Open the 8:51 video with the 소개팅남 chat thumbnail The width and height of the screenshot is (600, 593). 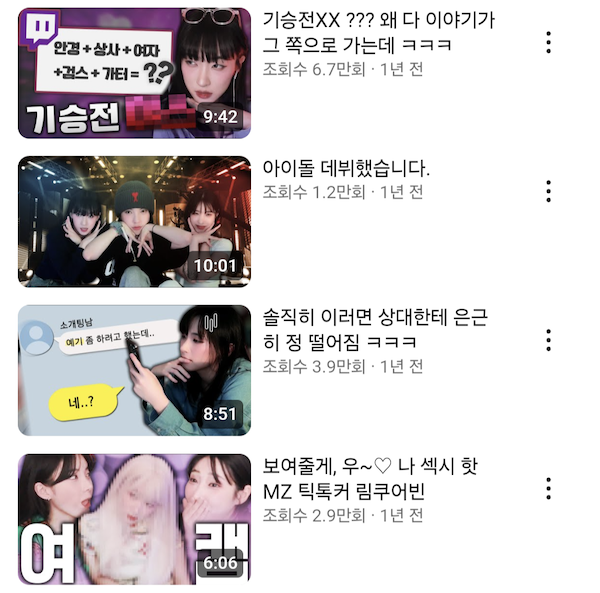point(134,370)
